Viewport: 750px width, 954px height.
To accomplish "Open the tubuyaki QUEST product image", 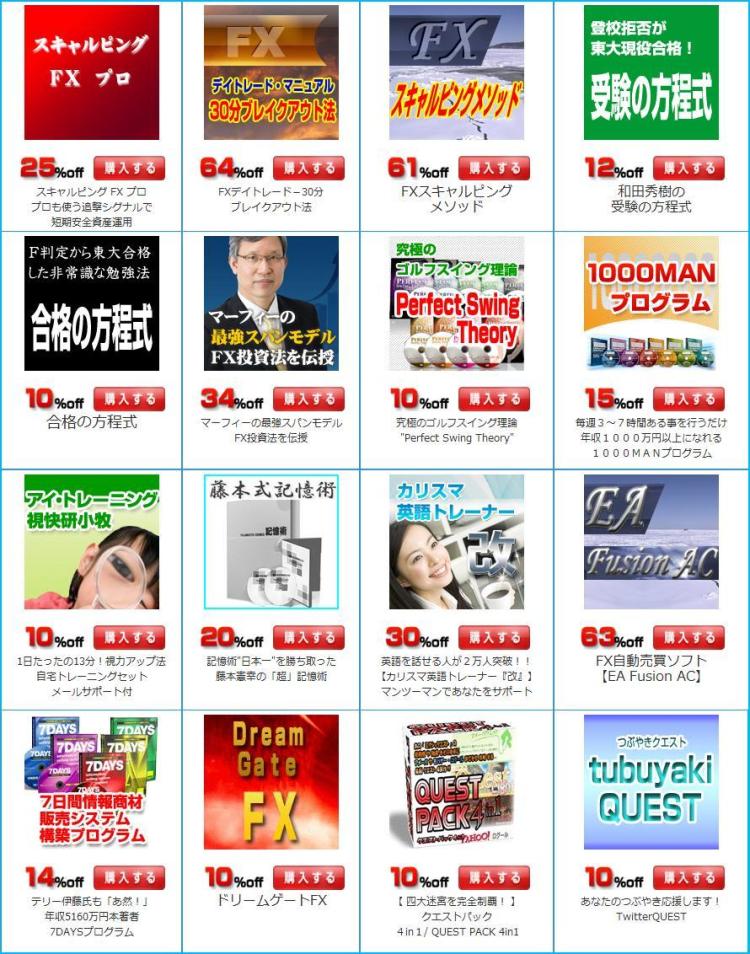I will pyautogui.click(x=651, y=781).
